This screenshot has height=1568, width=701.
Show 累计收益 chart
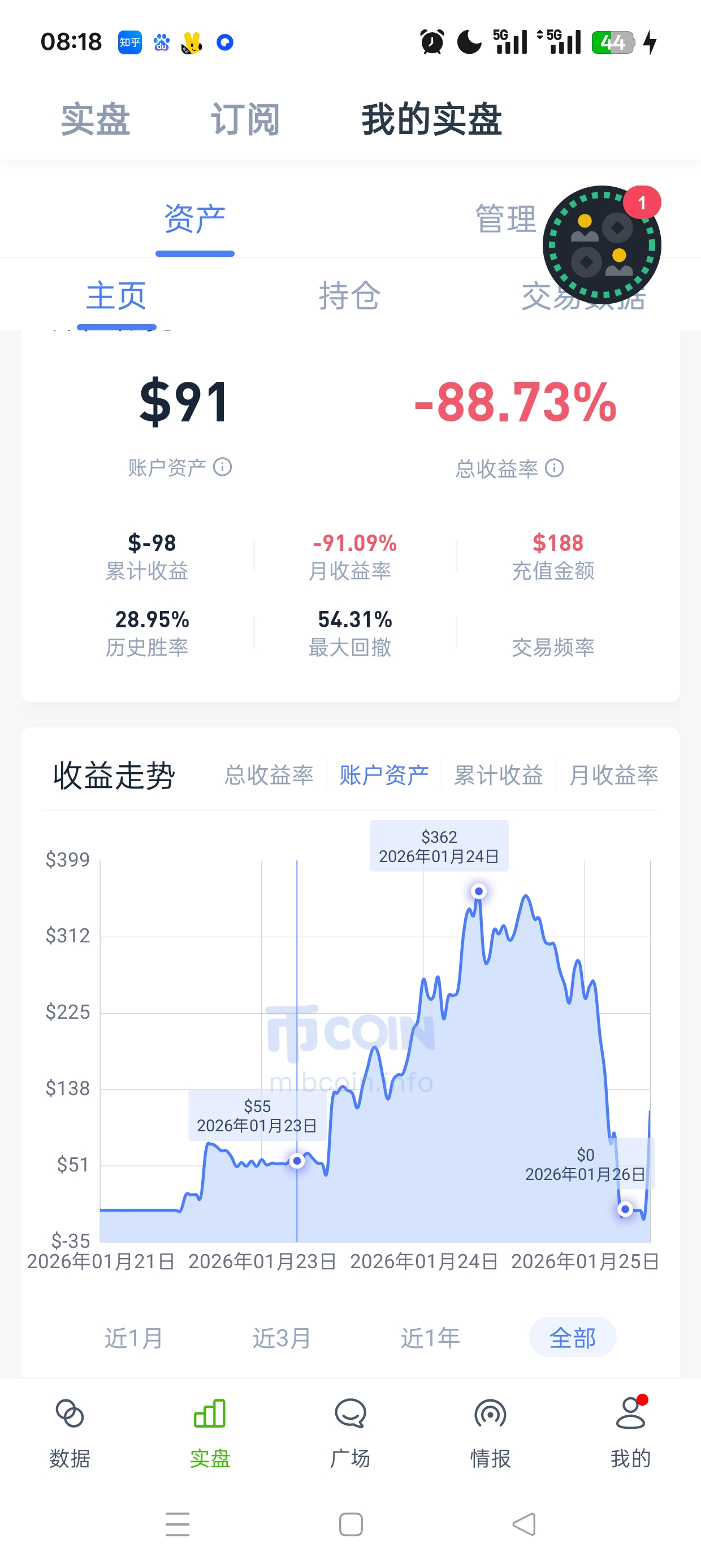click(499, 775)
